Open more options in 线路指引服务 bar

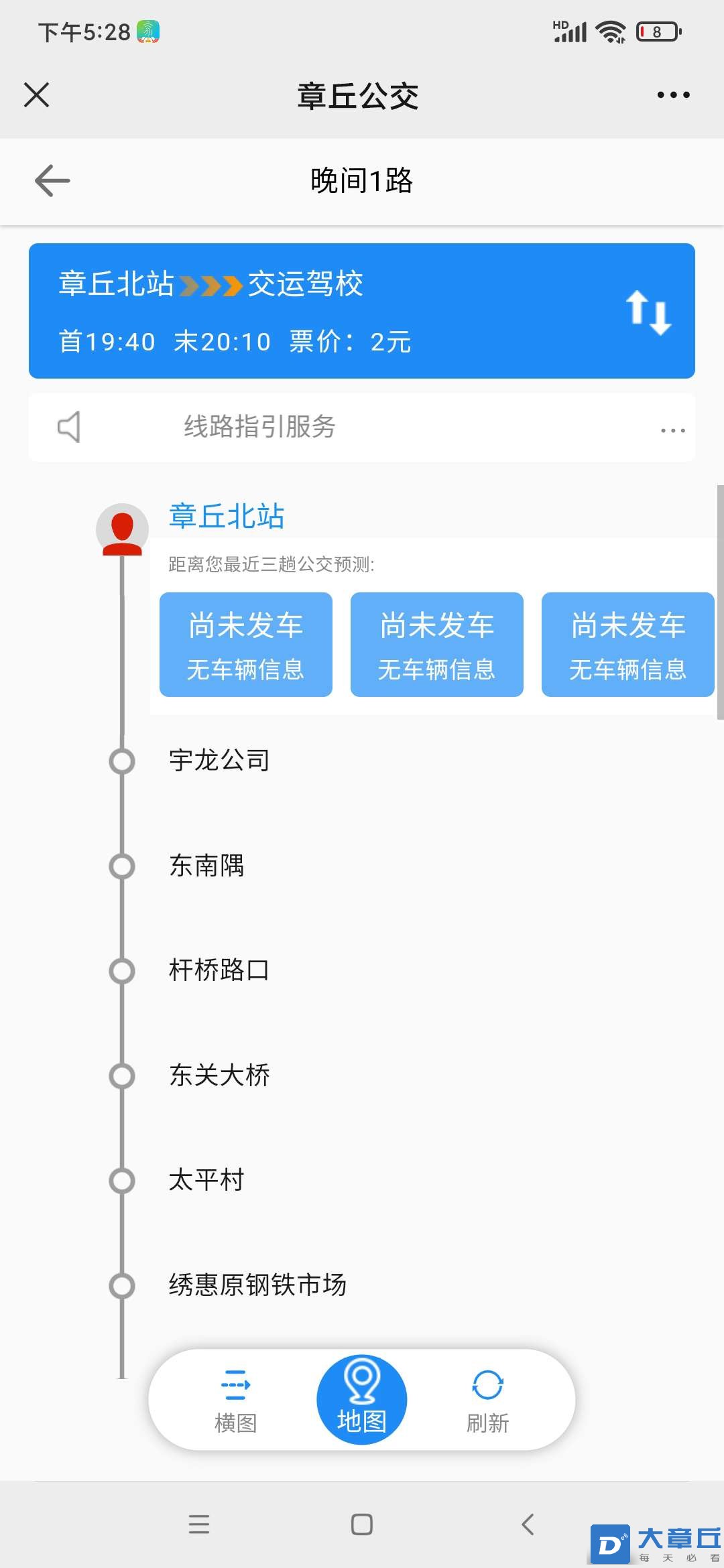click(x=672, y=430)
